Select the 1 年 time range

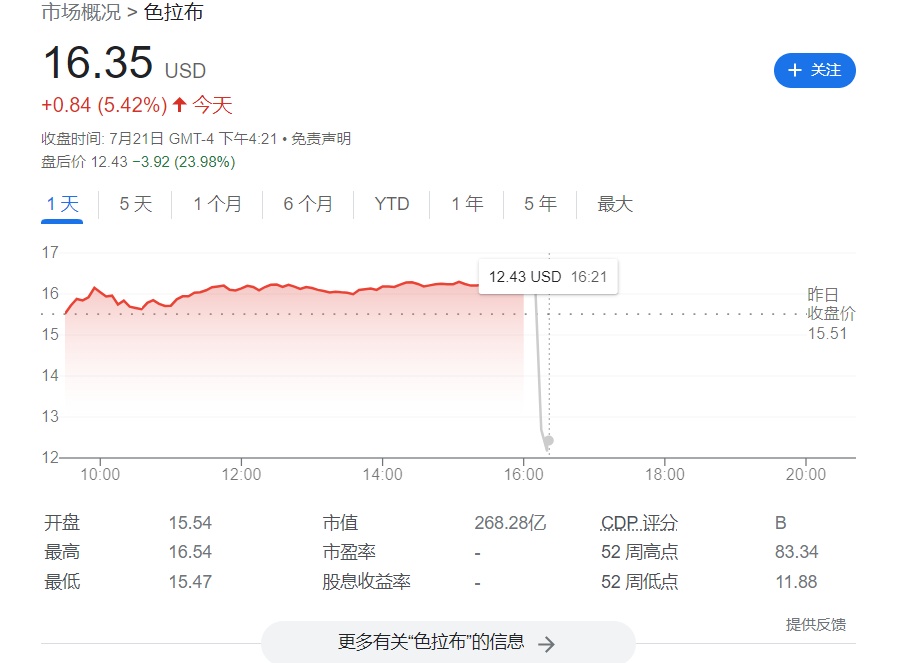(x=467, y=204)
